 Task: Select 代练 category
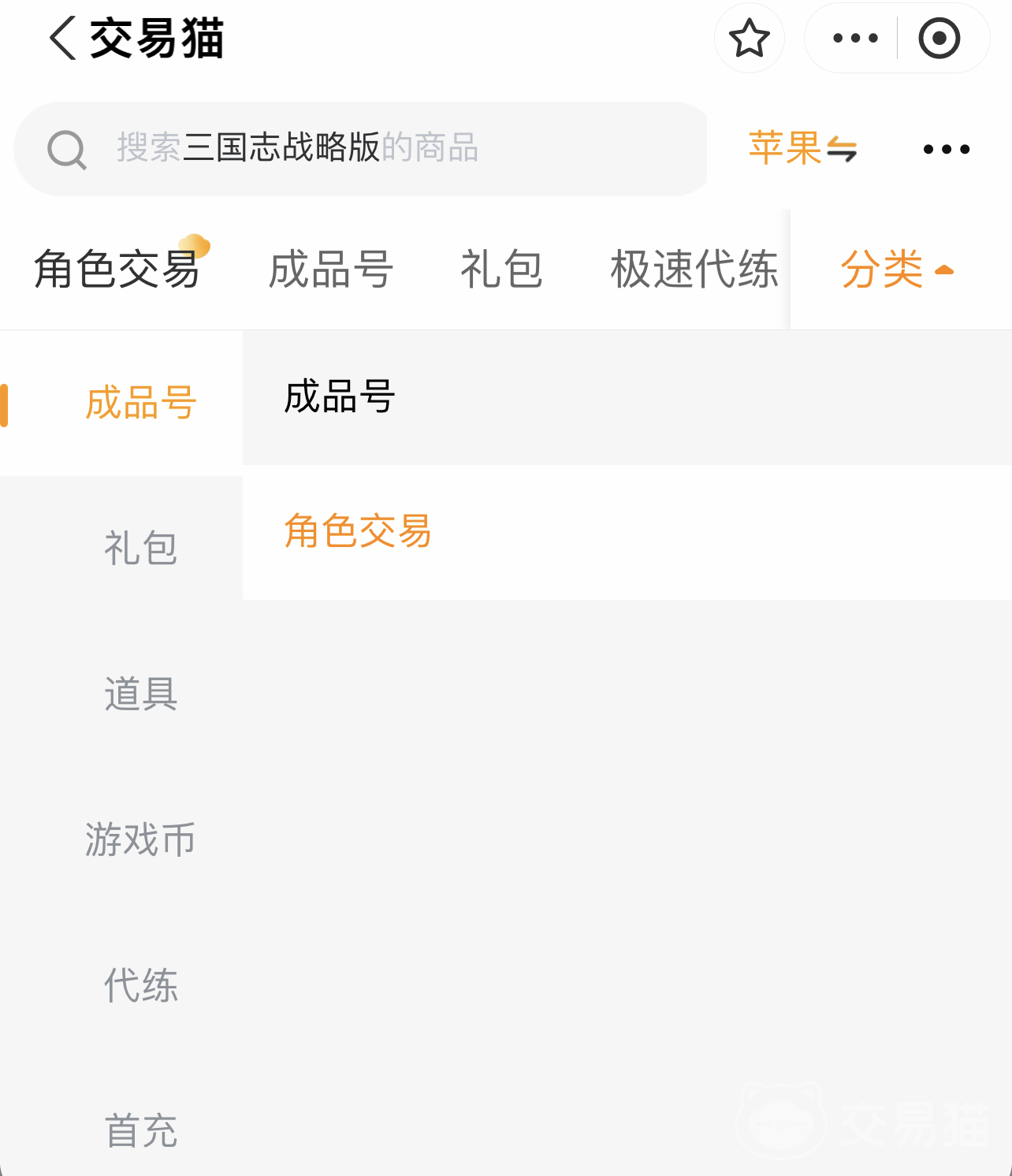click(140, 985)
